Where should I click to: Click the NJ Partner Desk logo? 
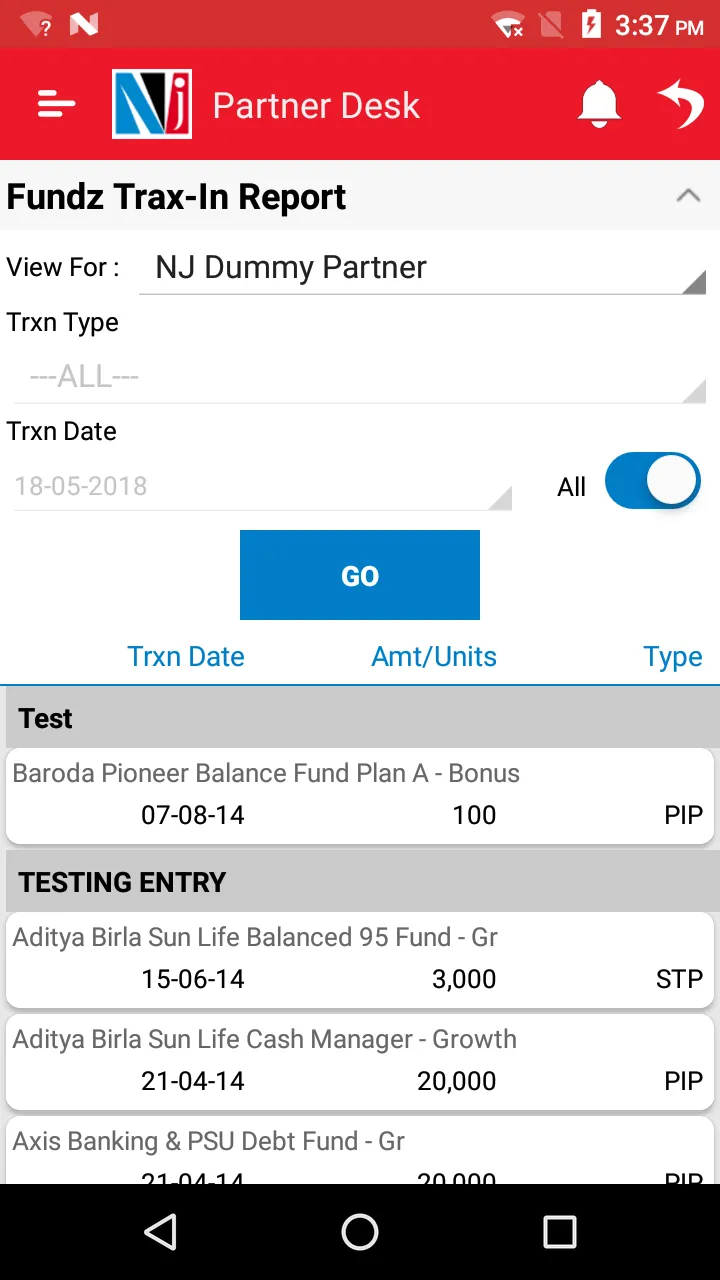152,104
